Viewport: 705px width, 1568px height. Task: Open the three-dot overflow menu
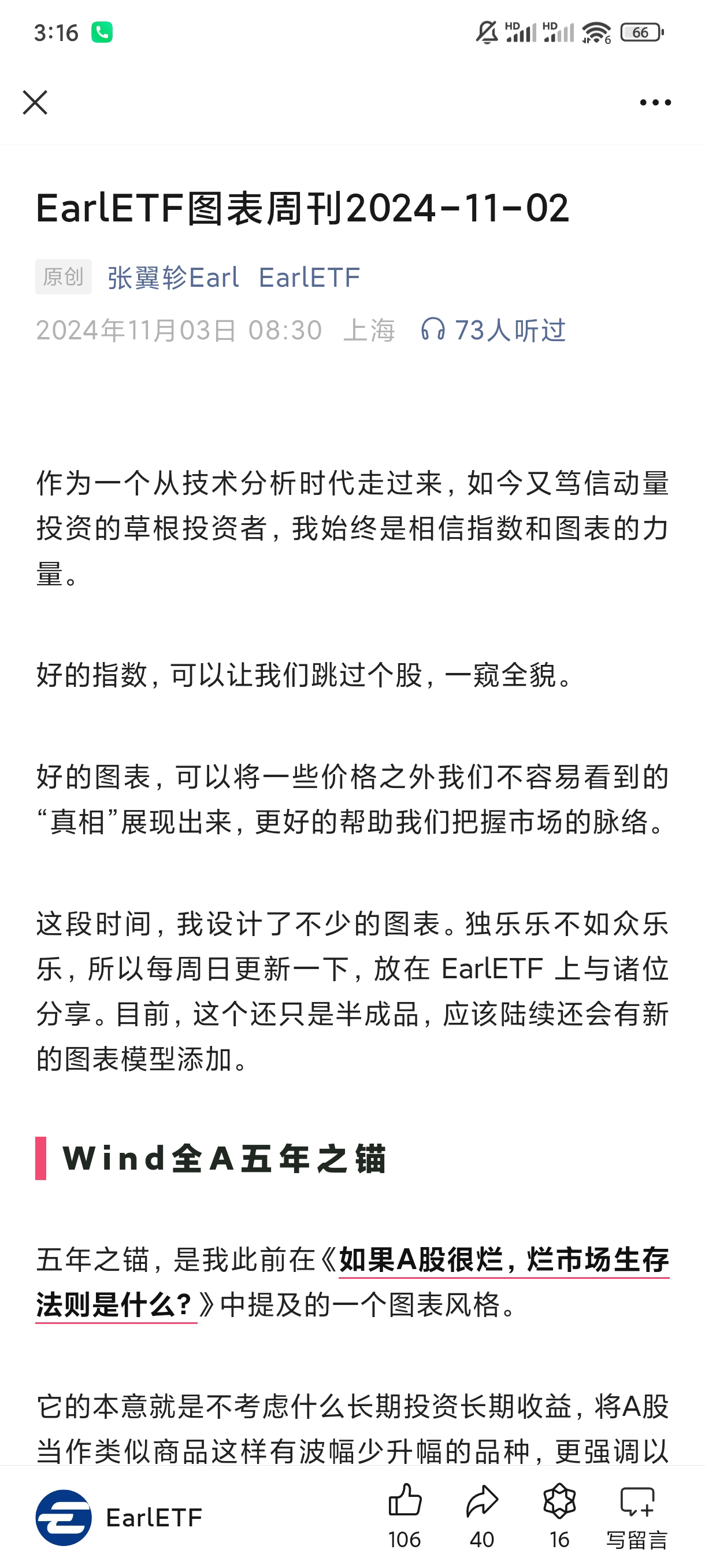[655, 102]
